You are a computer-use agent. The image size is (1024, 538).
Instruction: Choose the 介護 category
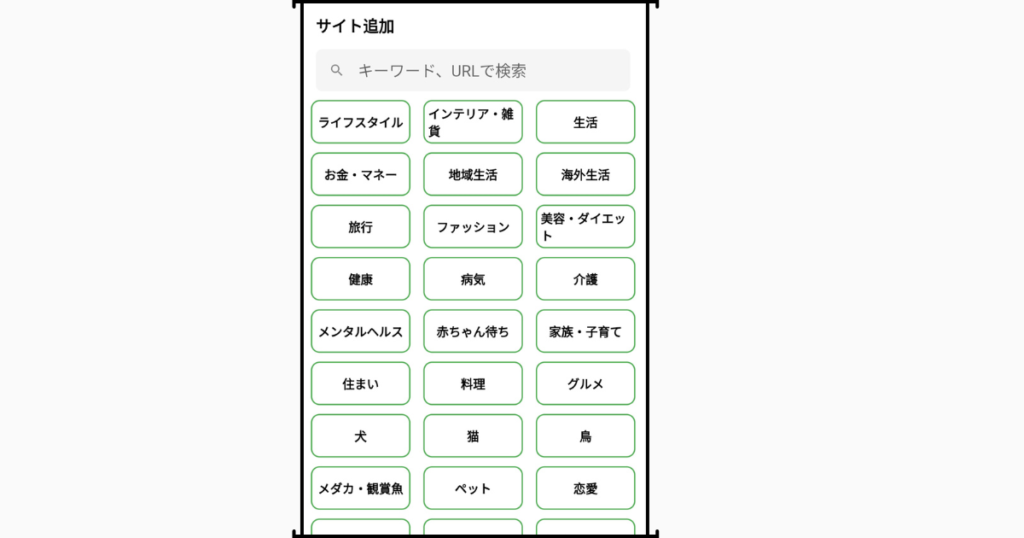pyautogui.click(x=585, y=279)
